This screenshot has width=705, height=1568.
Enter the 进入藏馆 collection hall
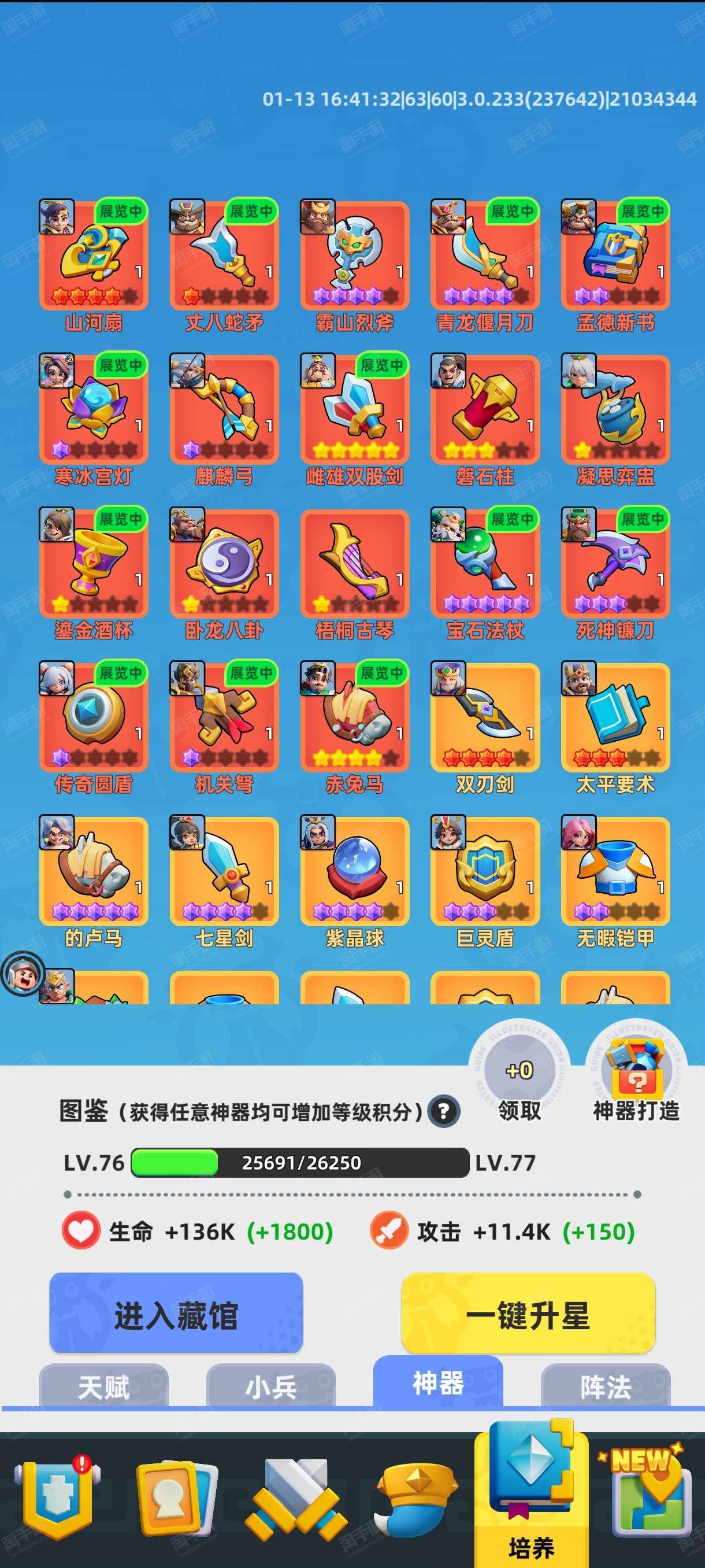pos(176,1315)
